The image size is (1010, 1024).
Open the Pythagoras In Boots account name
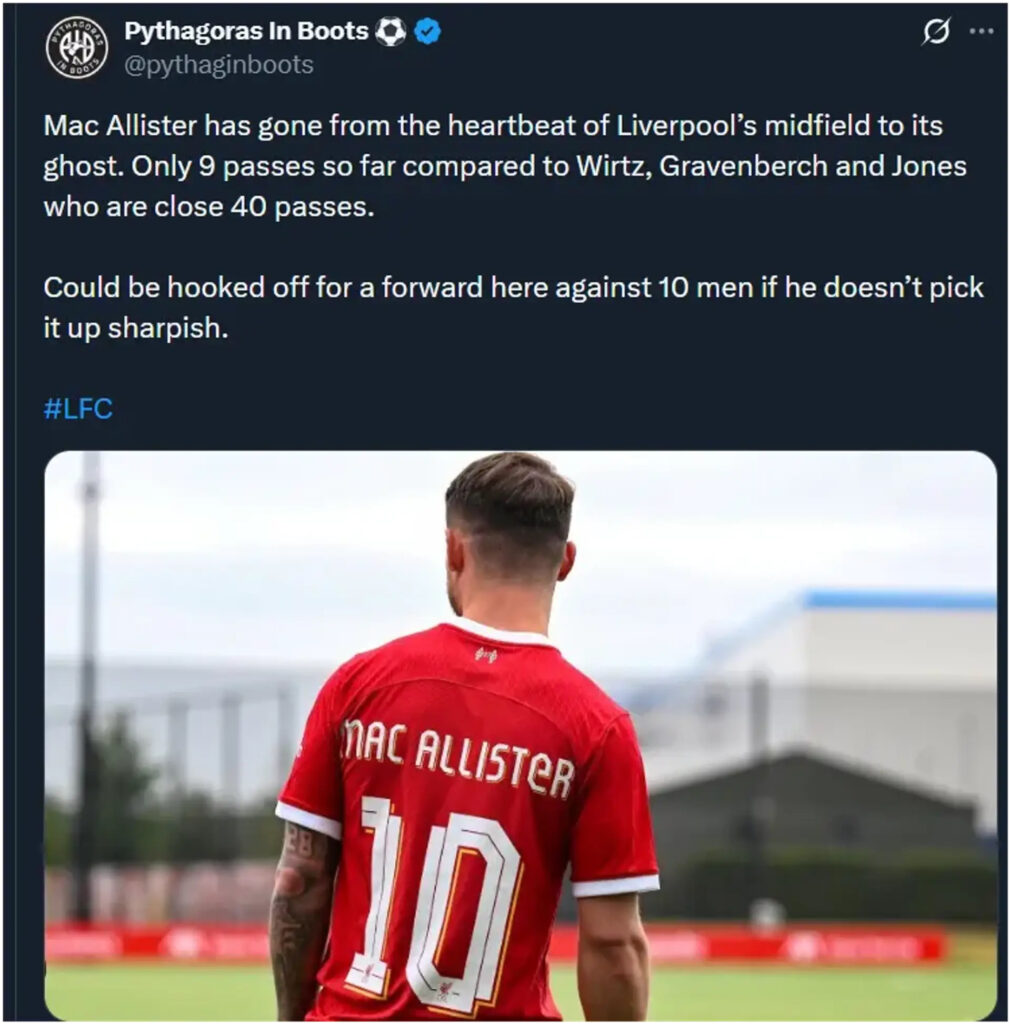click(245, 32)
